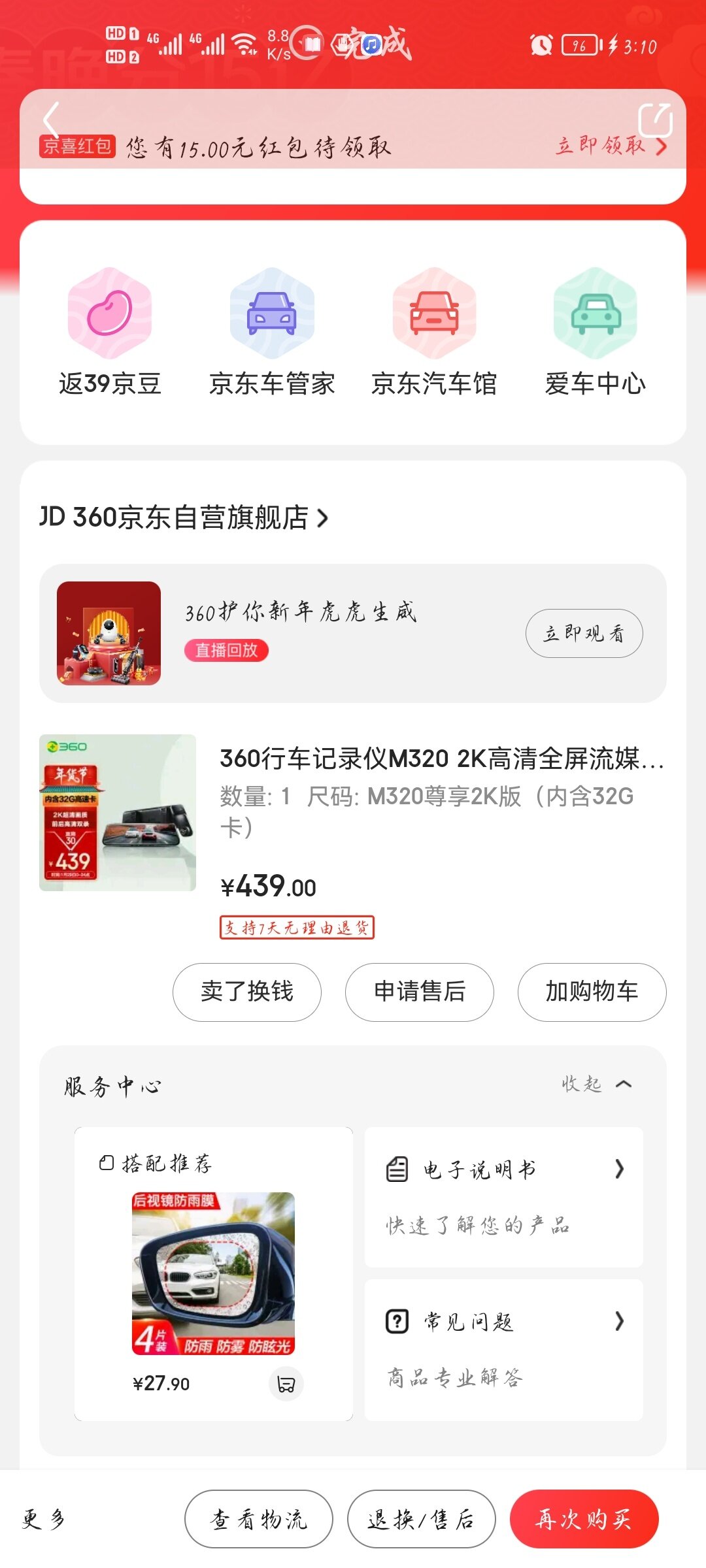The image size is (706, 1568).
Task: Claim the 15.00元 red packet via 立即领取
Action: point(611,146)
